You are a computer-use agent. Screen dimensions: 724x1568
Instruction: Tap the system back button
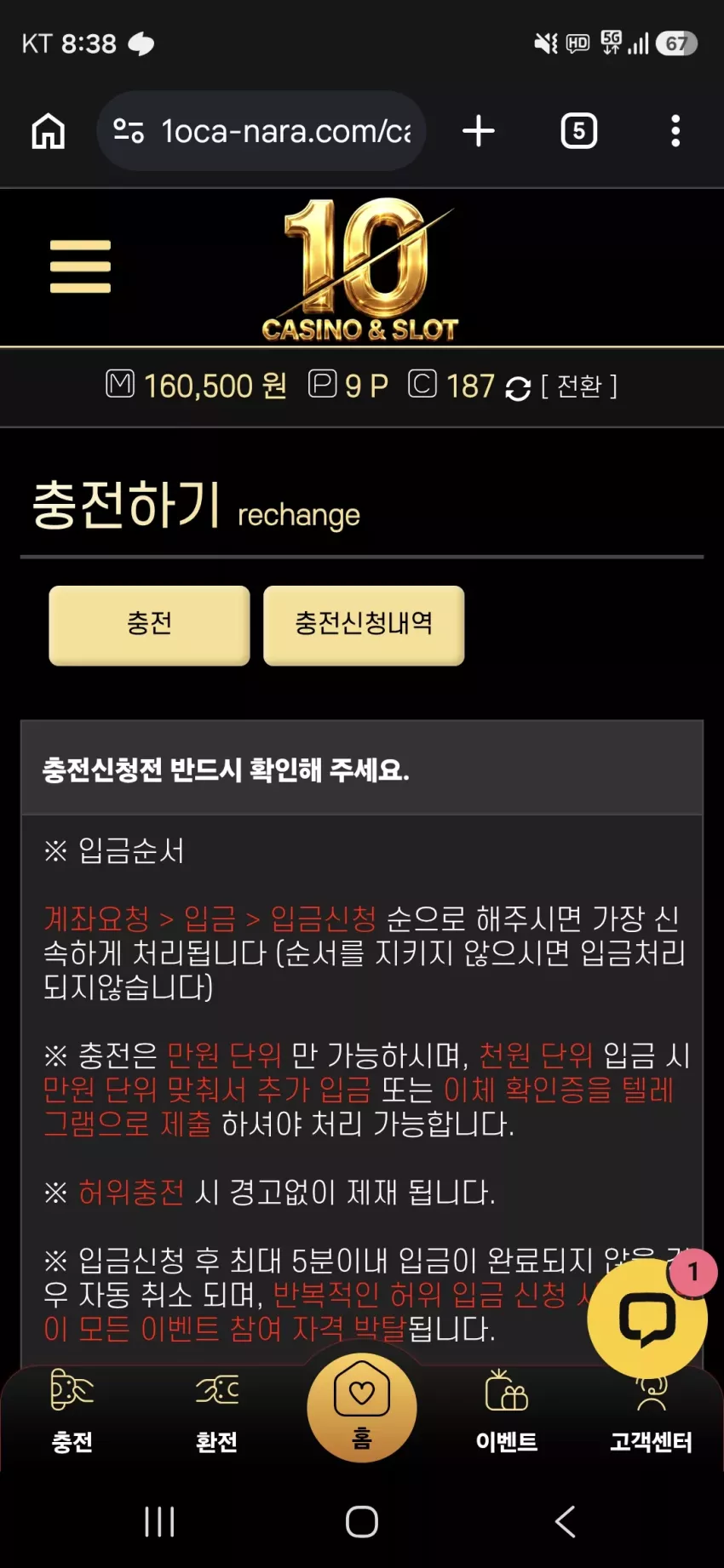click(x=566, y=1521)
